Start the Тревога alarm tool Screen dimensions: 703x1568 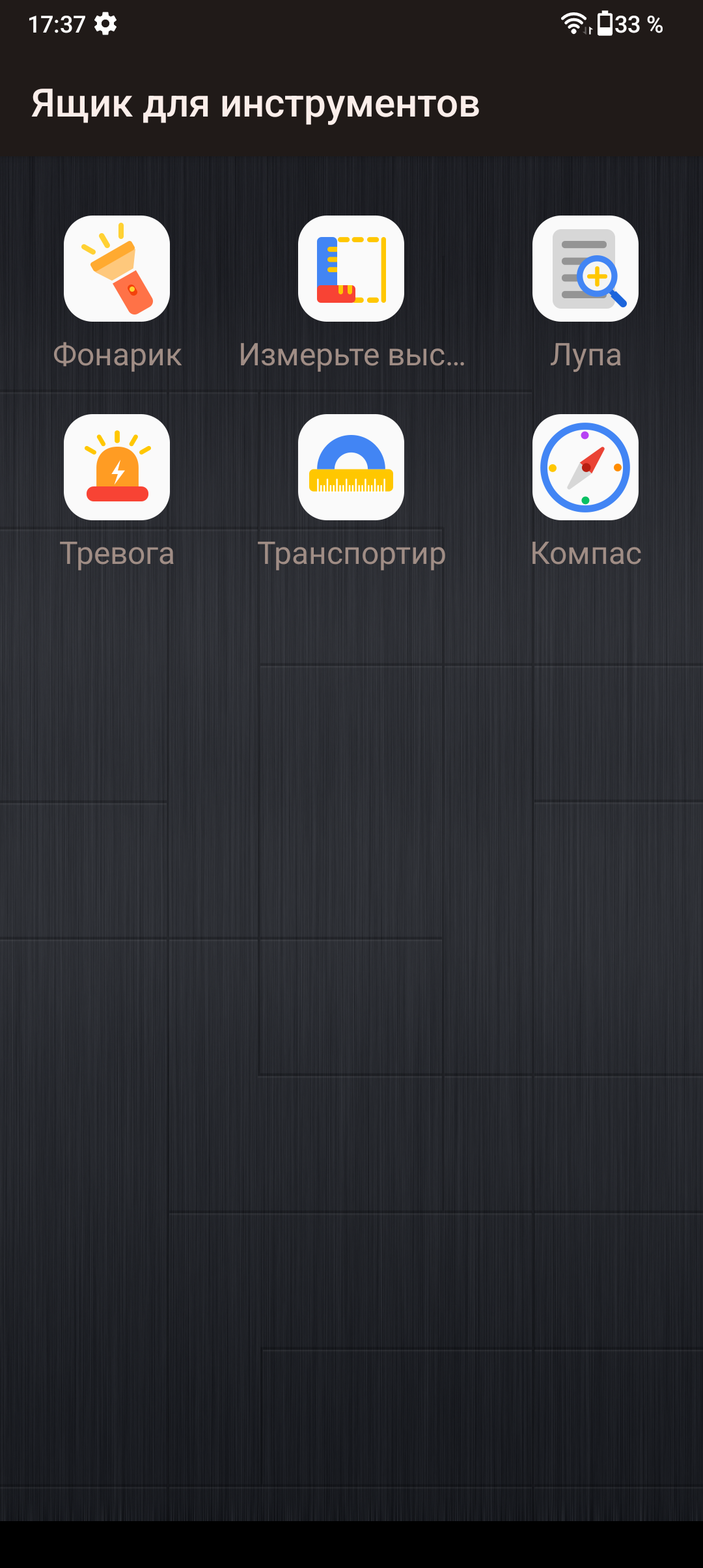pos(117,467)
